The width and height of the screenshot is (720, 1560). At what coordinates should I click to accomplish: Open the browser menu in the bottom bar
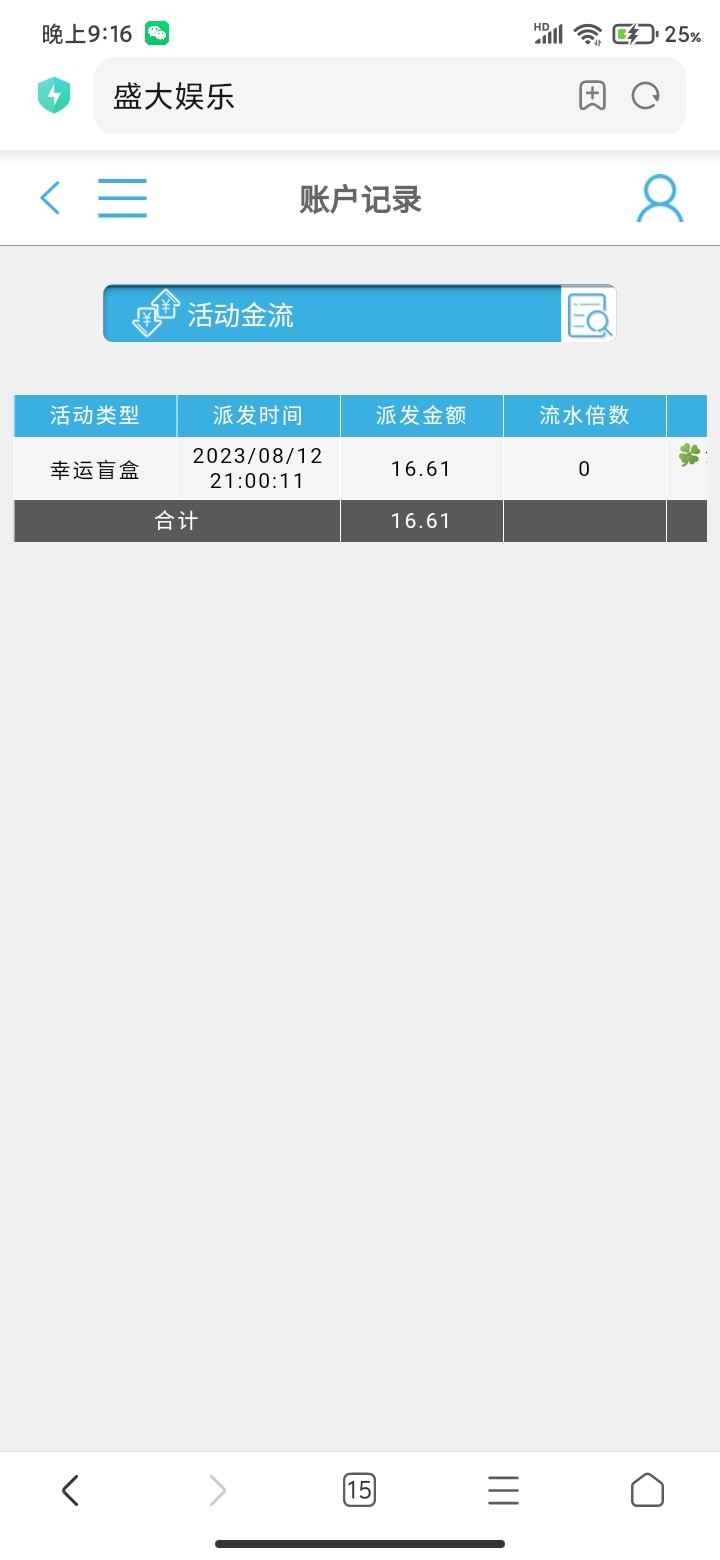tap(503, 1490)
